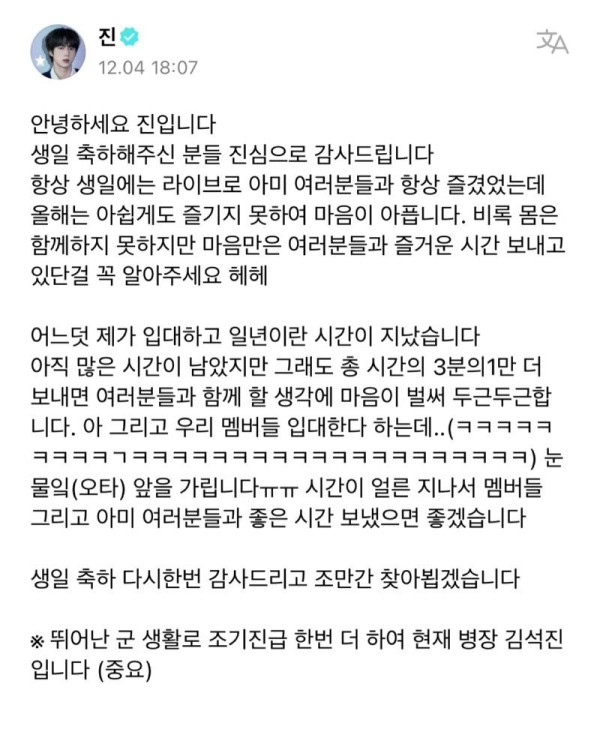Image resolution: width=600 pixels, height=729 pixels.
Task: Open 진's profile picture
Action: click(x=56, y=49)
